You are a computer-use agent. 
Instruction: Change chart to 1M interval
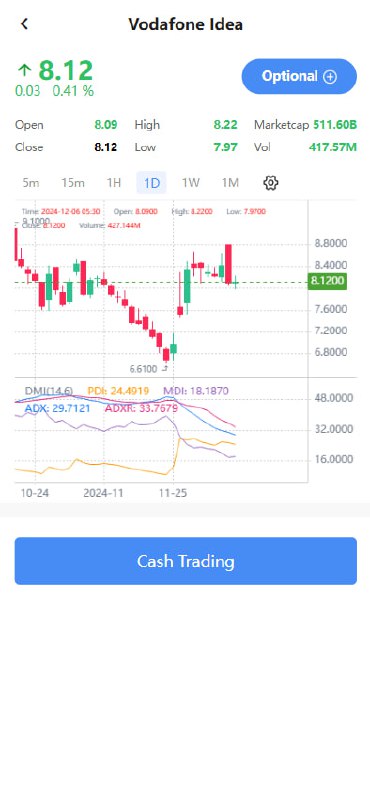tap(230, 183)
